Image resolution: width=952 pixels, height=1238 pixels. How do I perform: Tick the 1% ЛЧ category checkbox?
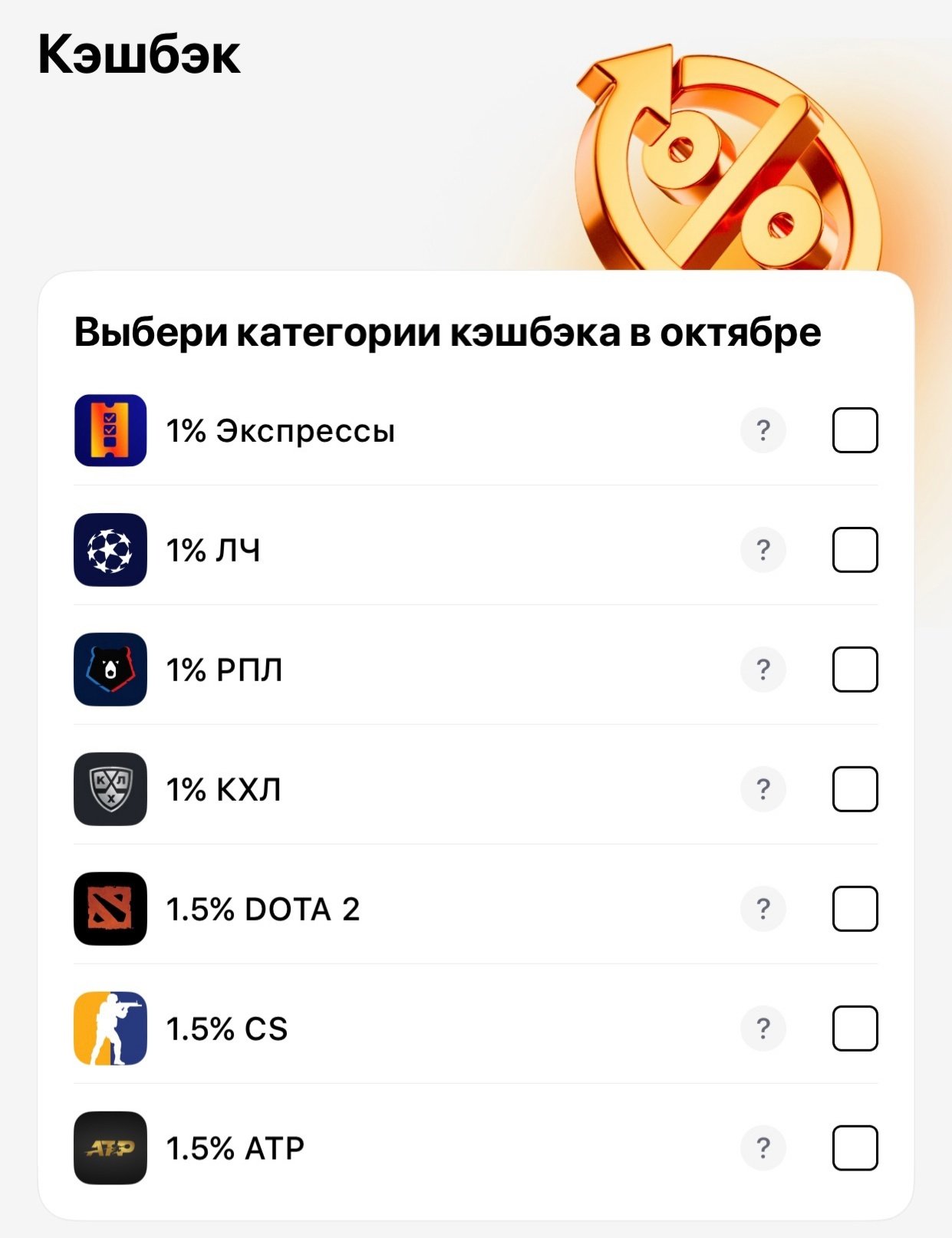point(855,550)
